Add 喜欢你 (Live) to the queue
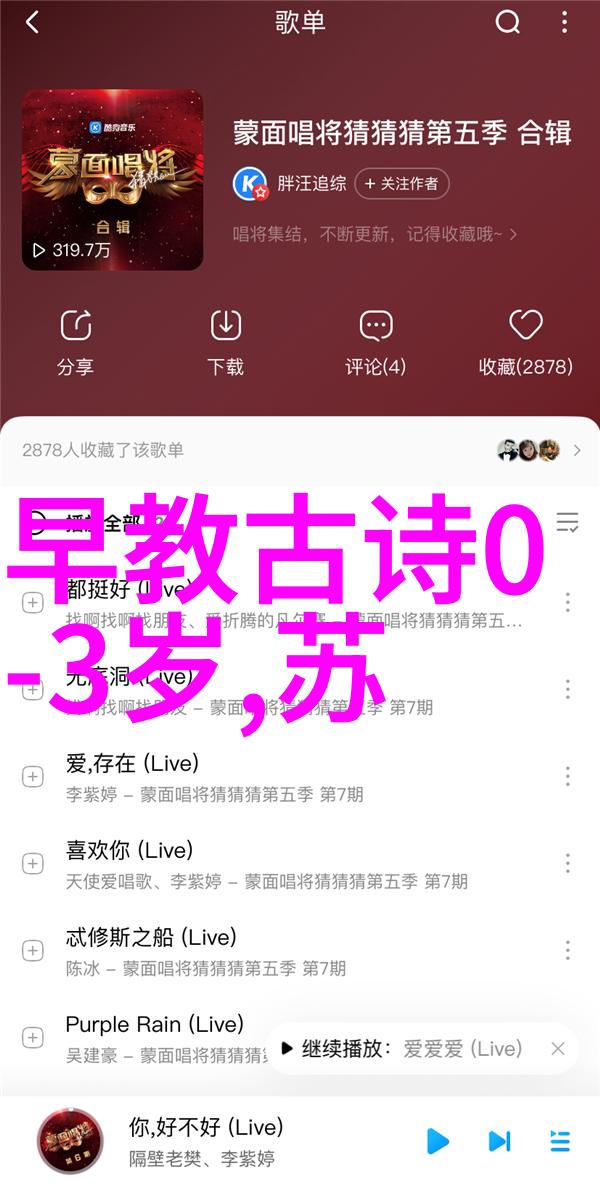 33,863
